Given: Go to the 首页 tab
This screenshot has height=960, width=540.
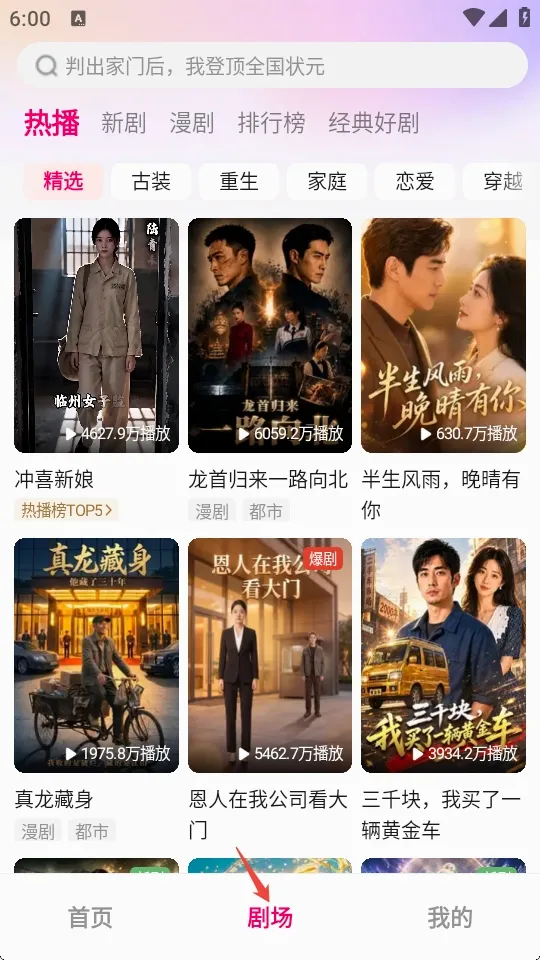Looking at the screenshot, I should (x=90, y=917).
